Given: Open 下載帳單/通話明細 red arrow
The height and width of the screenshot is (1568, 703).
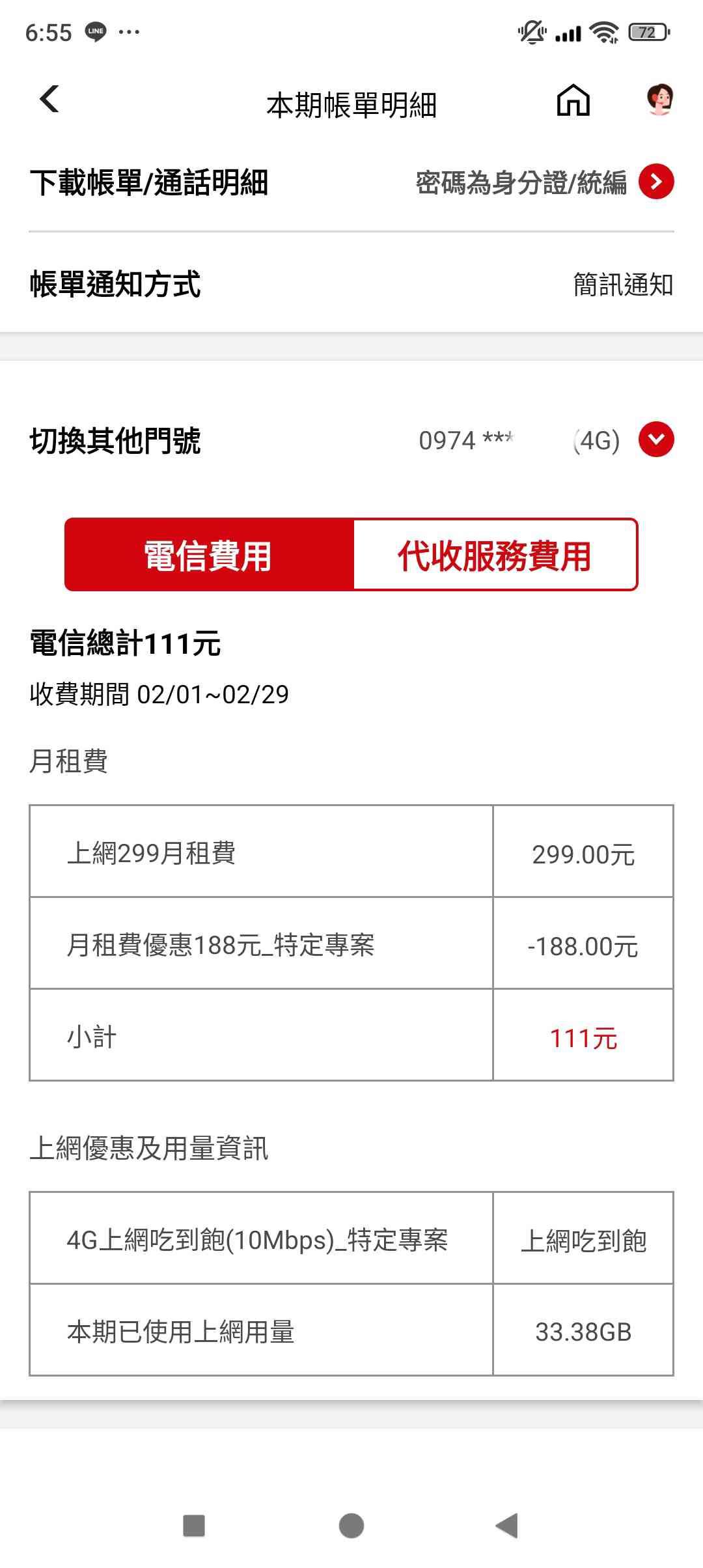Looking at the screenshot, I should (656, 182).
